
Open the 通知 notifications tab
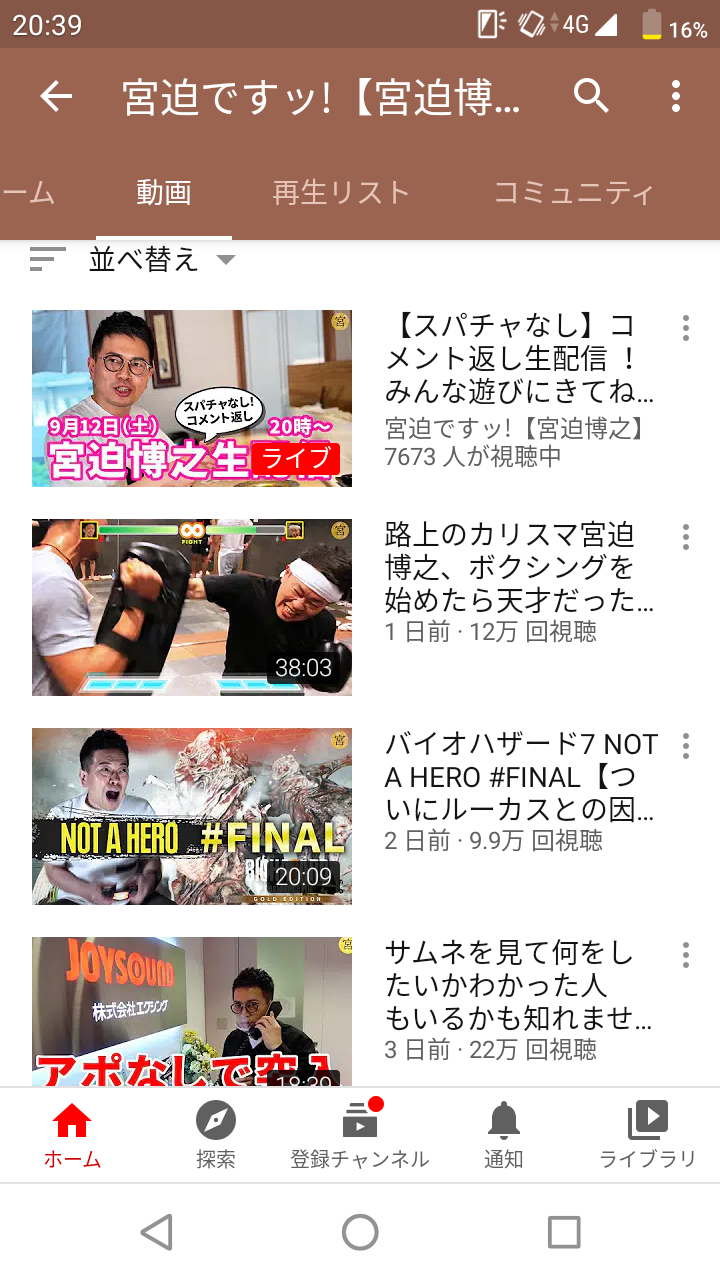pos(504,1135)
